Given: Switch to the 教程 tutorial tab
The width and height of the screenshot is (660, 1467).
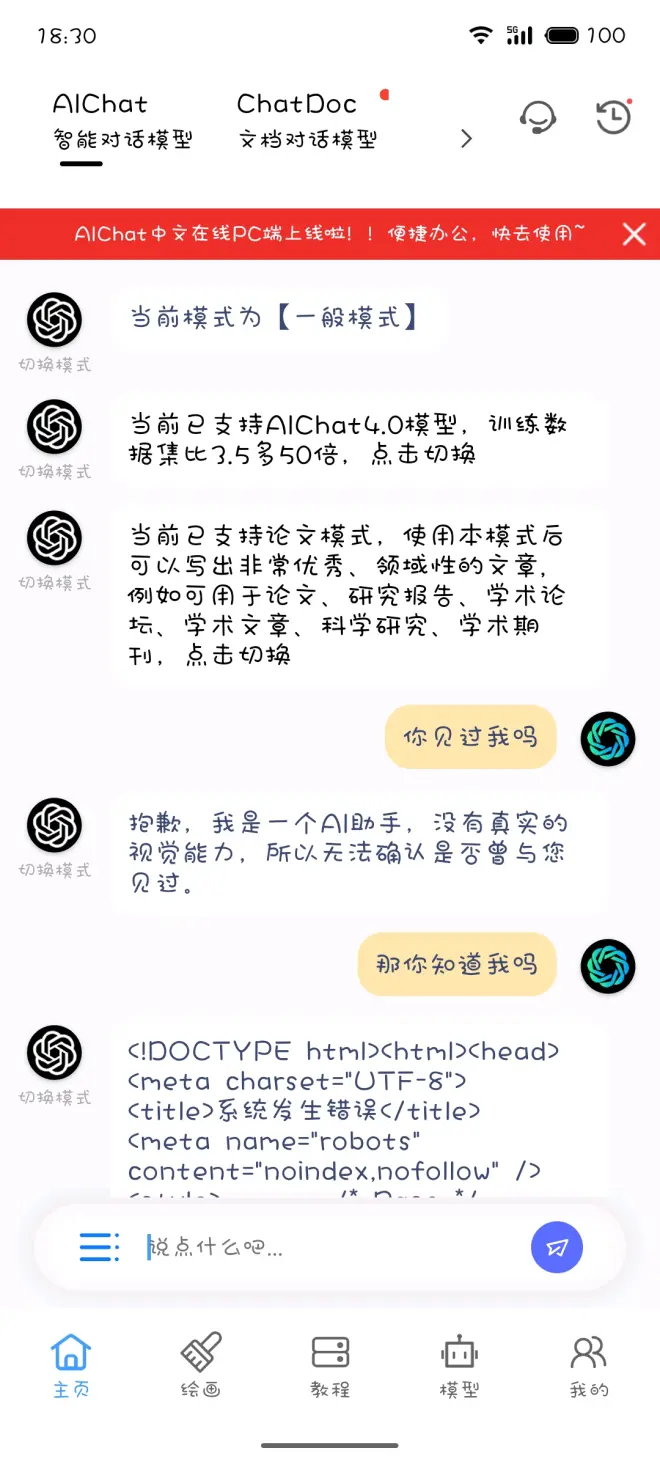Looking at the screenshot, I should pyautogui.click(x=330, y=1365).
